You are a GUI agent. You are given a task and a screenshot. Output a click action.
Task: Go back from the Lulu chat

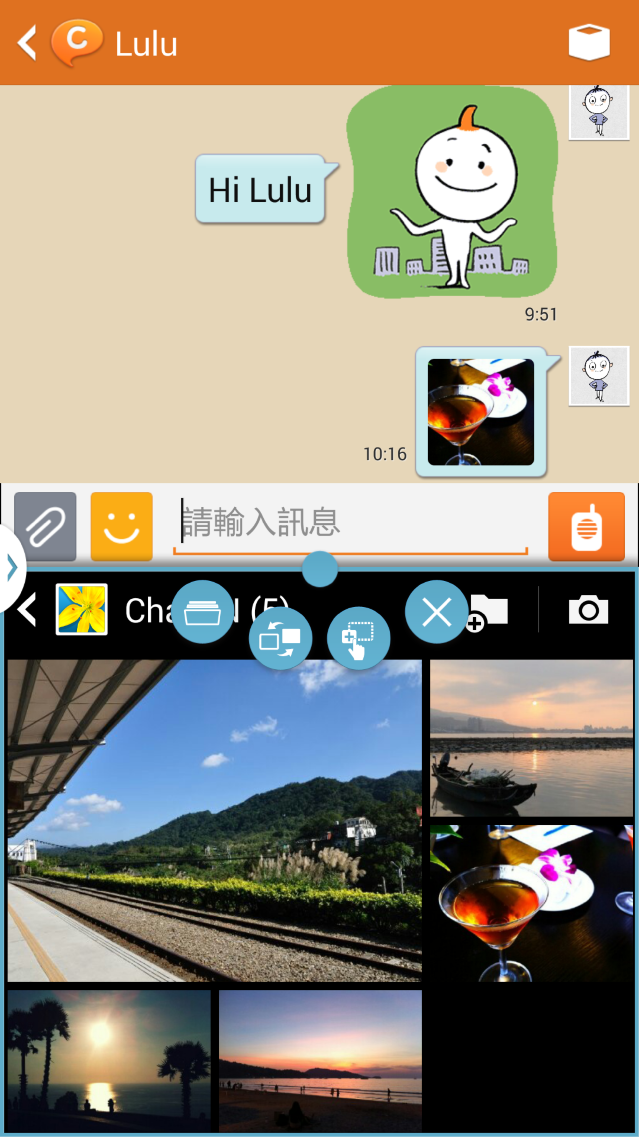point(27,43)
